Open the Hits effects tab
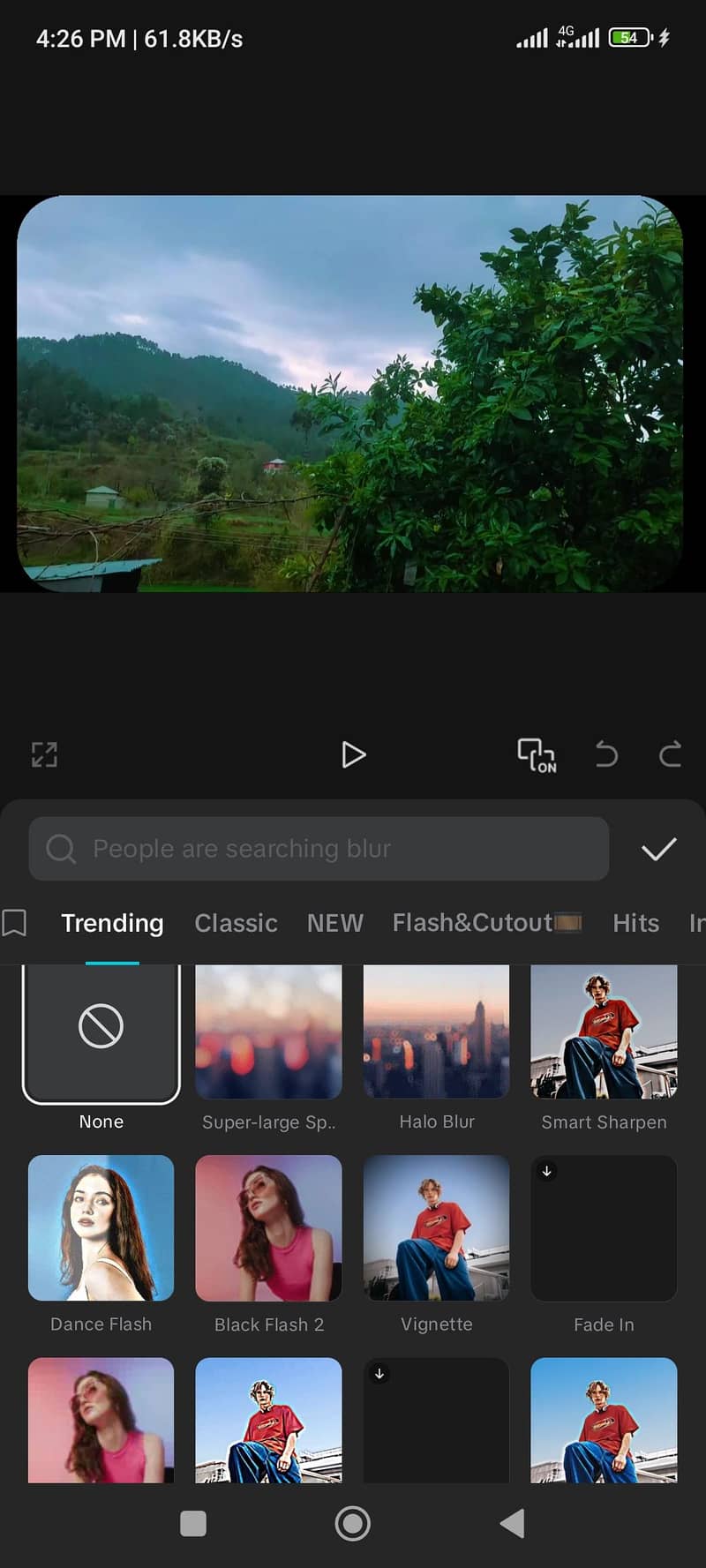This screenshot has height=1568, width=706. tap(635, 923)
